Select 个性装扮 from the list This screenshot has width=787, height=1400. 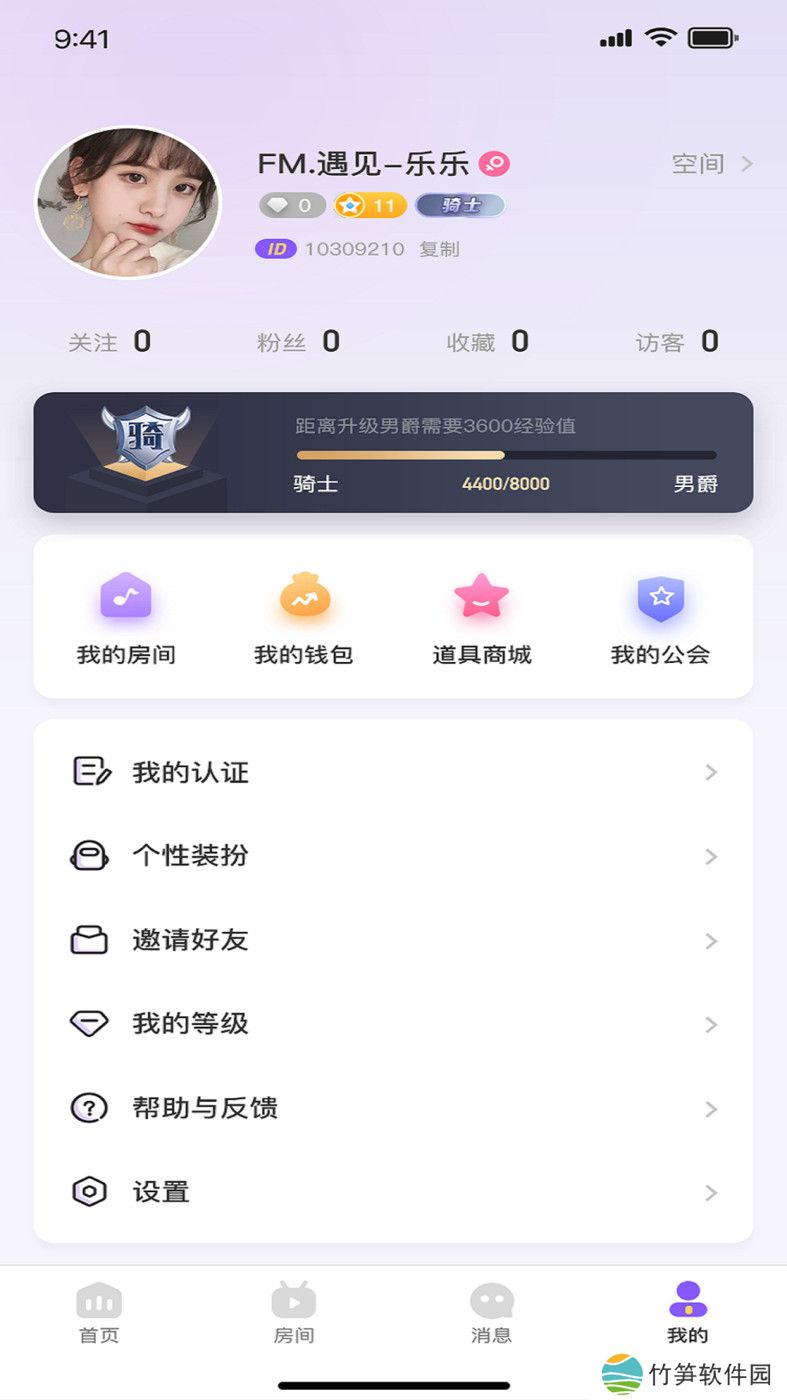click(393, 856)
